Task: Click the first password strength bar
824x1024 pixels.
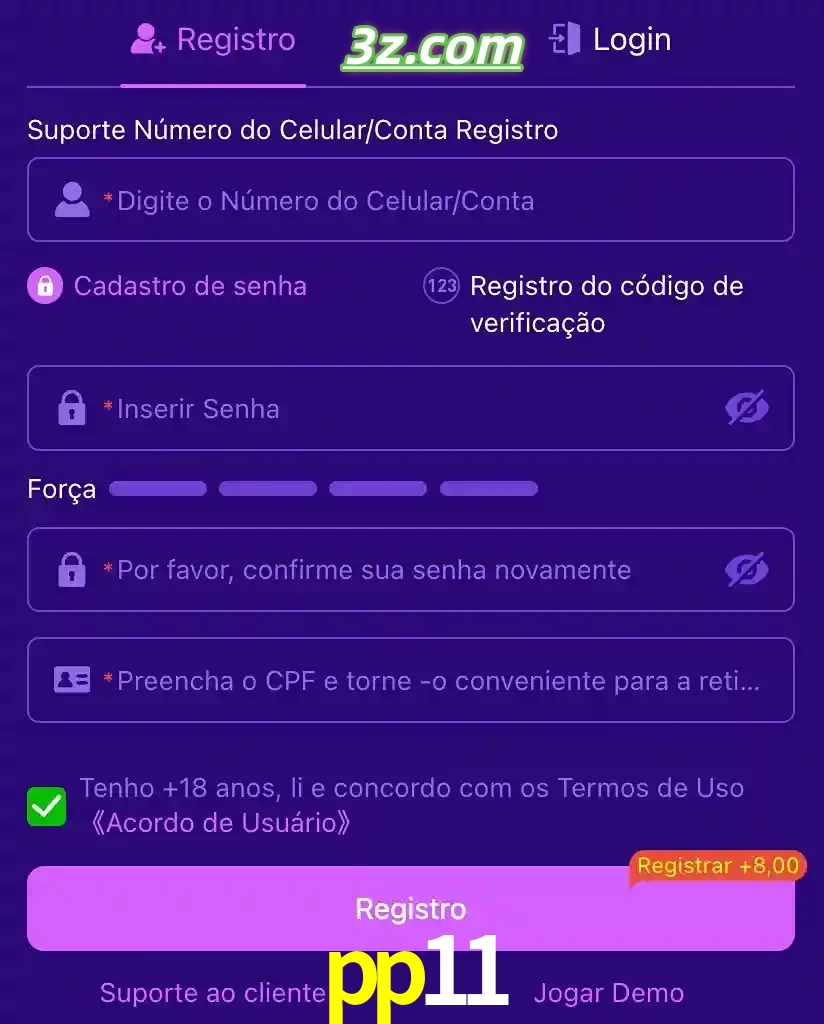Action: tap(157, 488)
